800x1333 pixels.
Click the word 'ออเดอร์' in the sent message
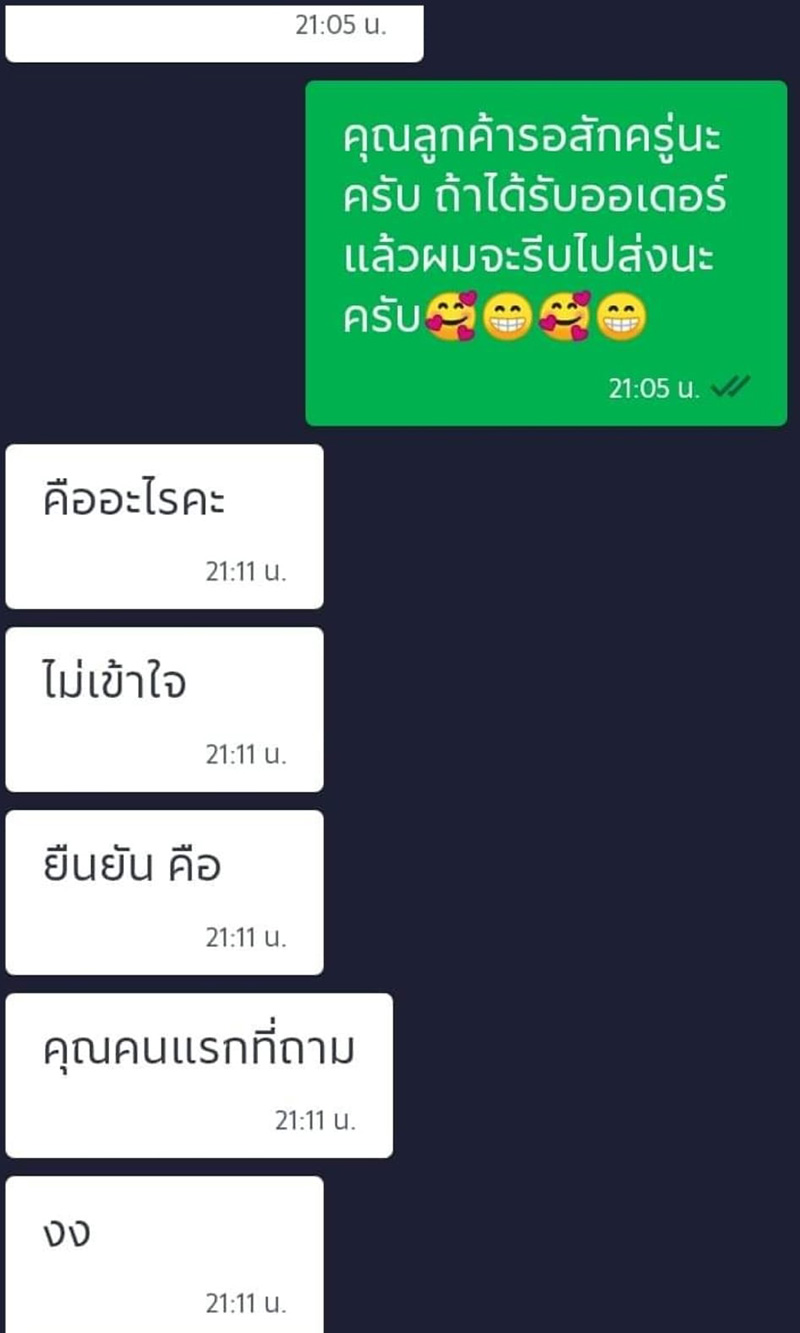(655, 197)
